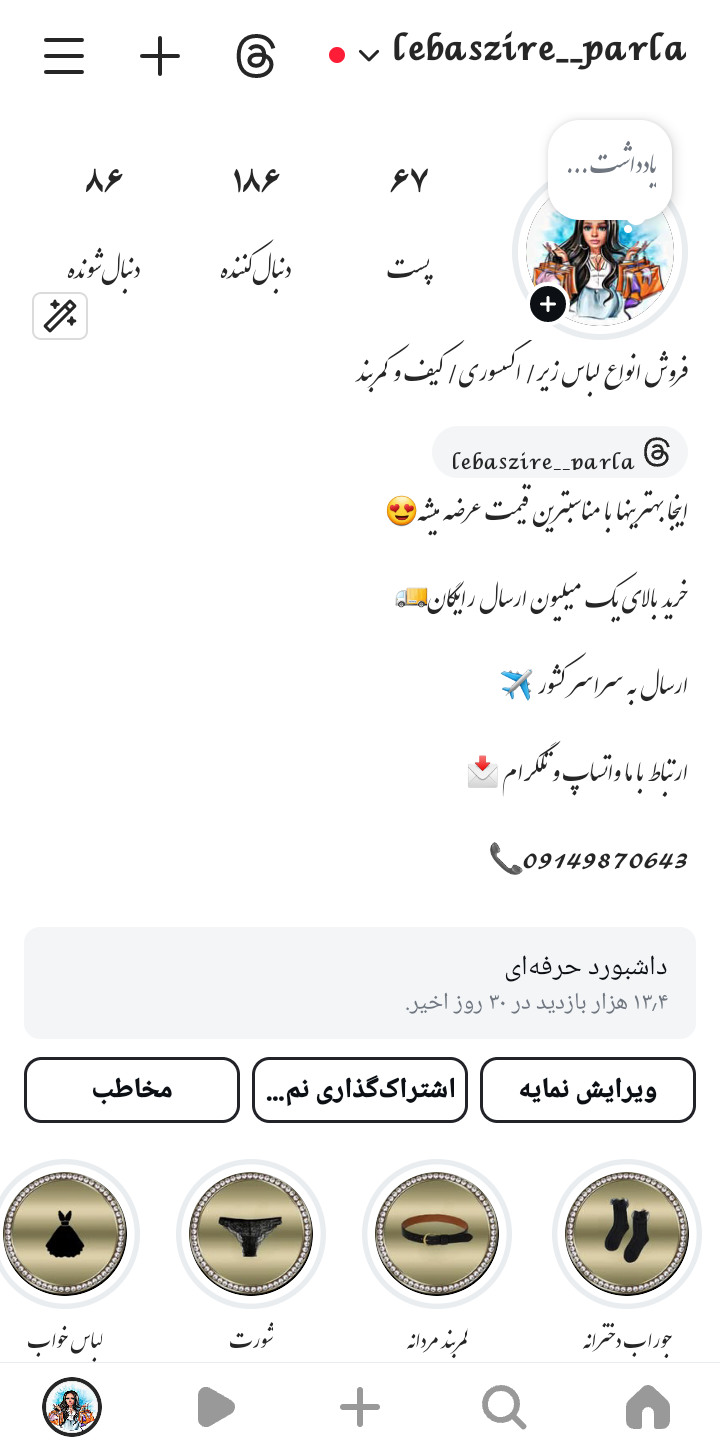The width and height of the screenshot is (720, 1451).
Task: Open the navigation menu via hamburger icon
Action: (63, 57)
